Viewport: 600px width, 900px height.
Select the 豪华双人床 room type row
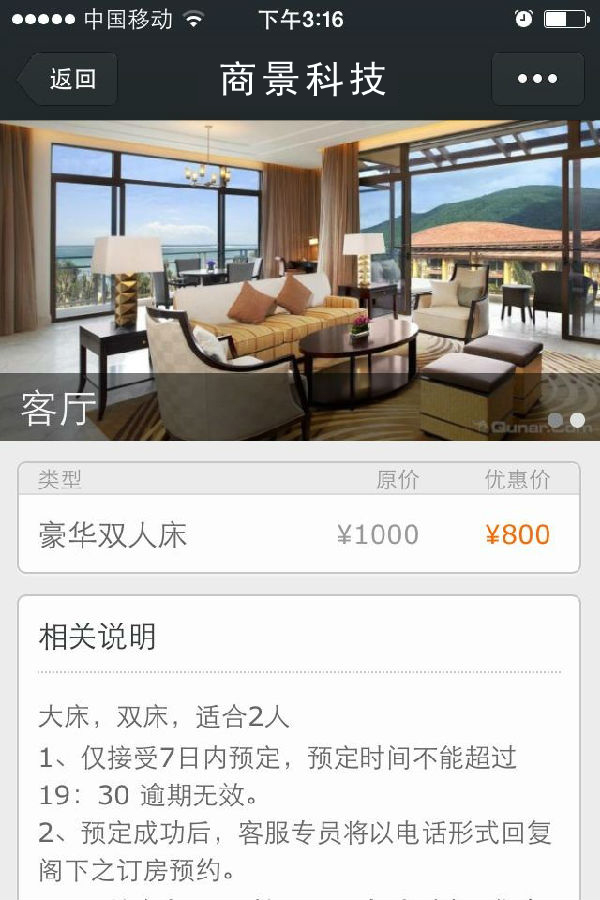298,534
